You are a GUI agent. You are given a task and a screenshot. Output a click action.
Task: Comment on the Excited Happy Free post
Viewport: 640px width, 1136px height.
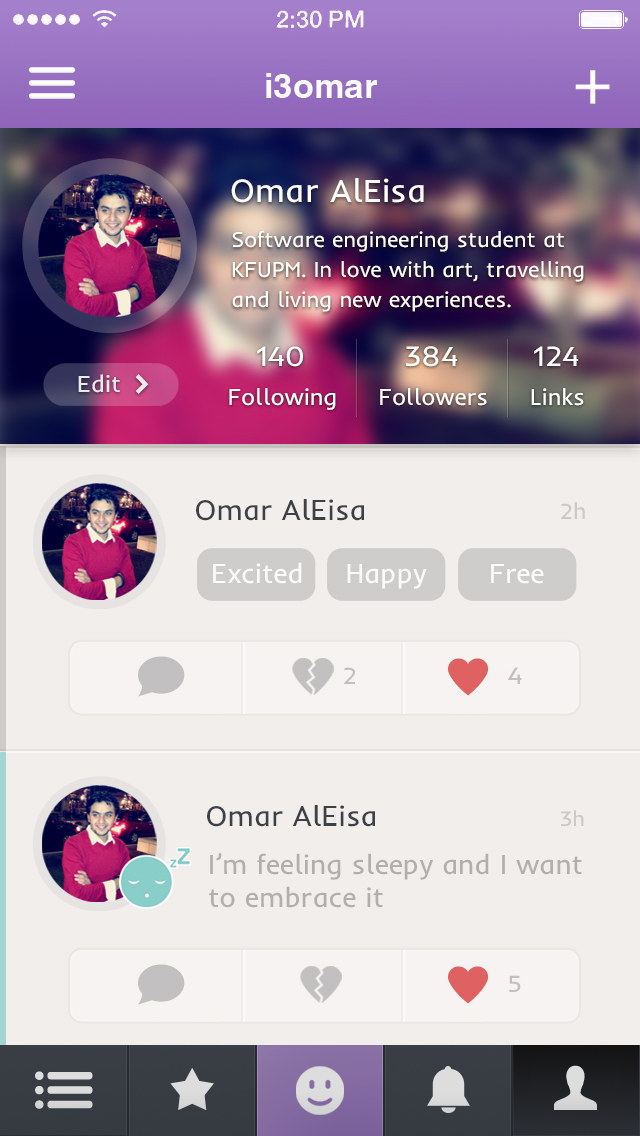(160, 678)
